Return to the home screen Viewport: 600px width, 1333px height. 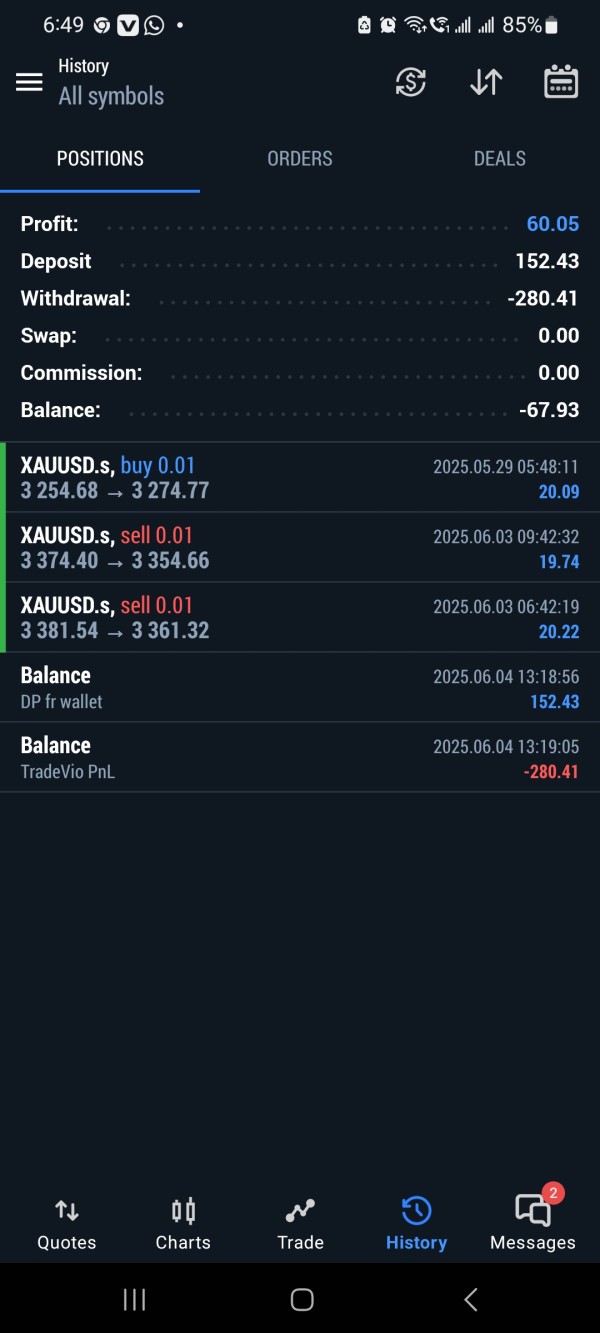point(301,1299)
